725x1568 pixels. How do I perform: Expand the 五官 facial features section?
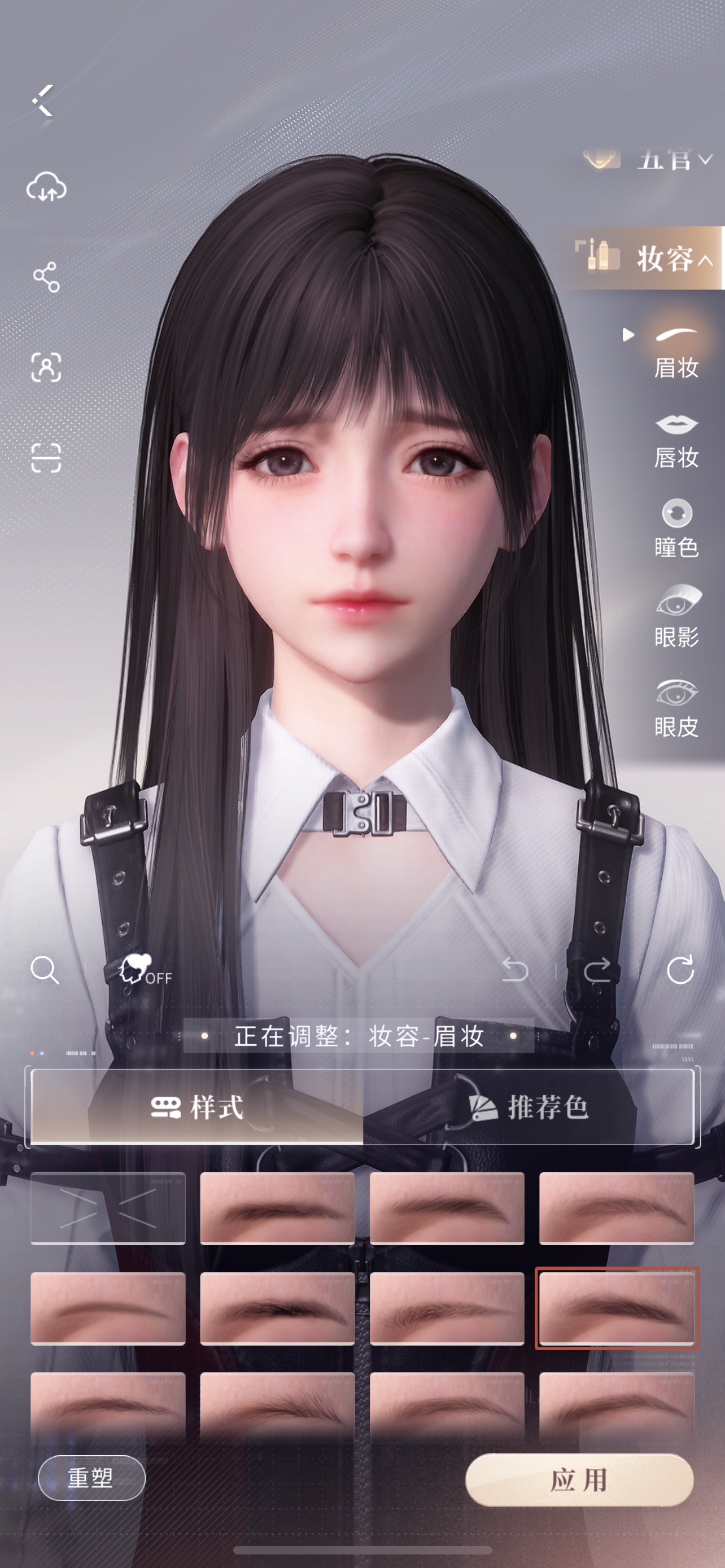click(x=649, y=160)
